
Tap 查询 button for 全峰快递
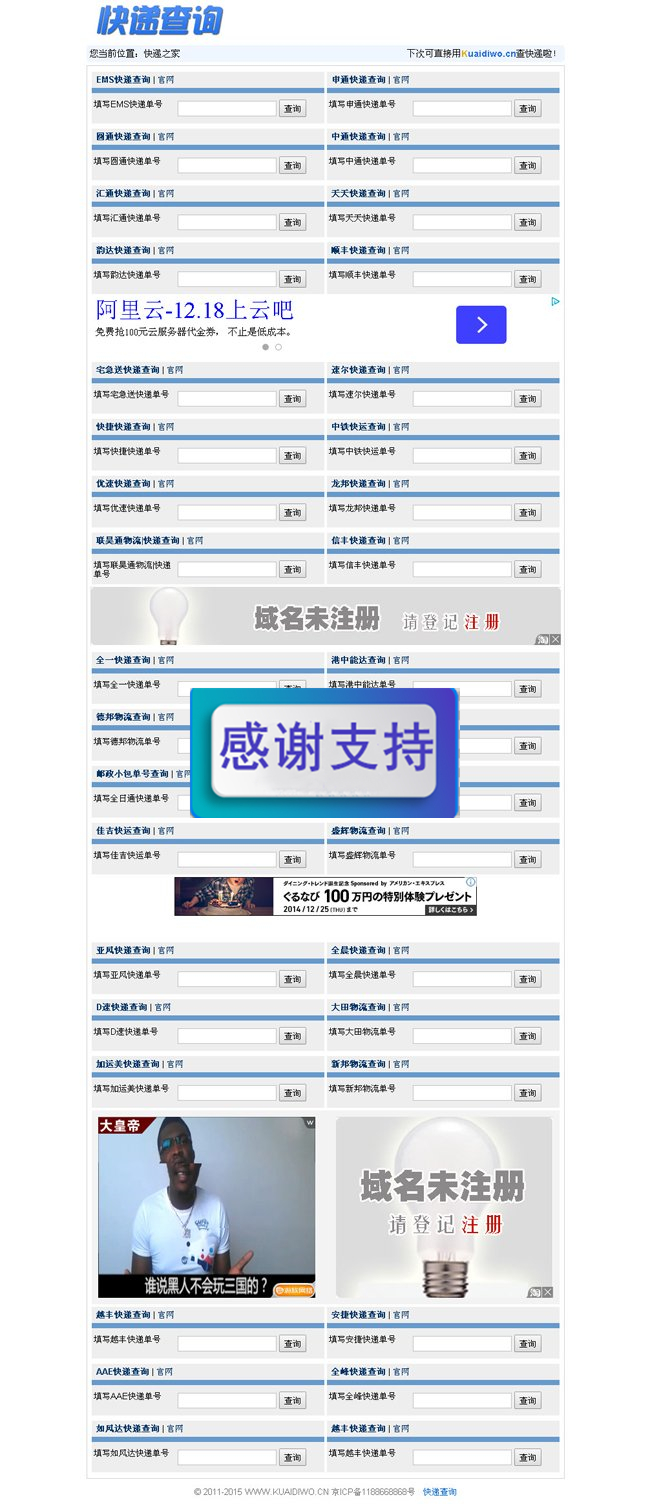pos(527,1400)
